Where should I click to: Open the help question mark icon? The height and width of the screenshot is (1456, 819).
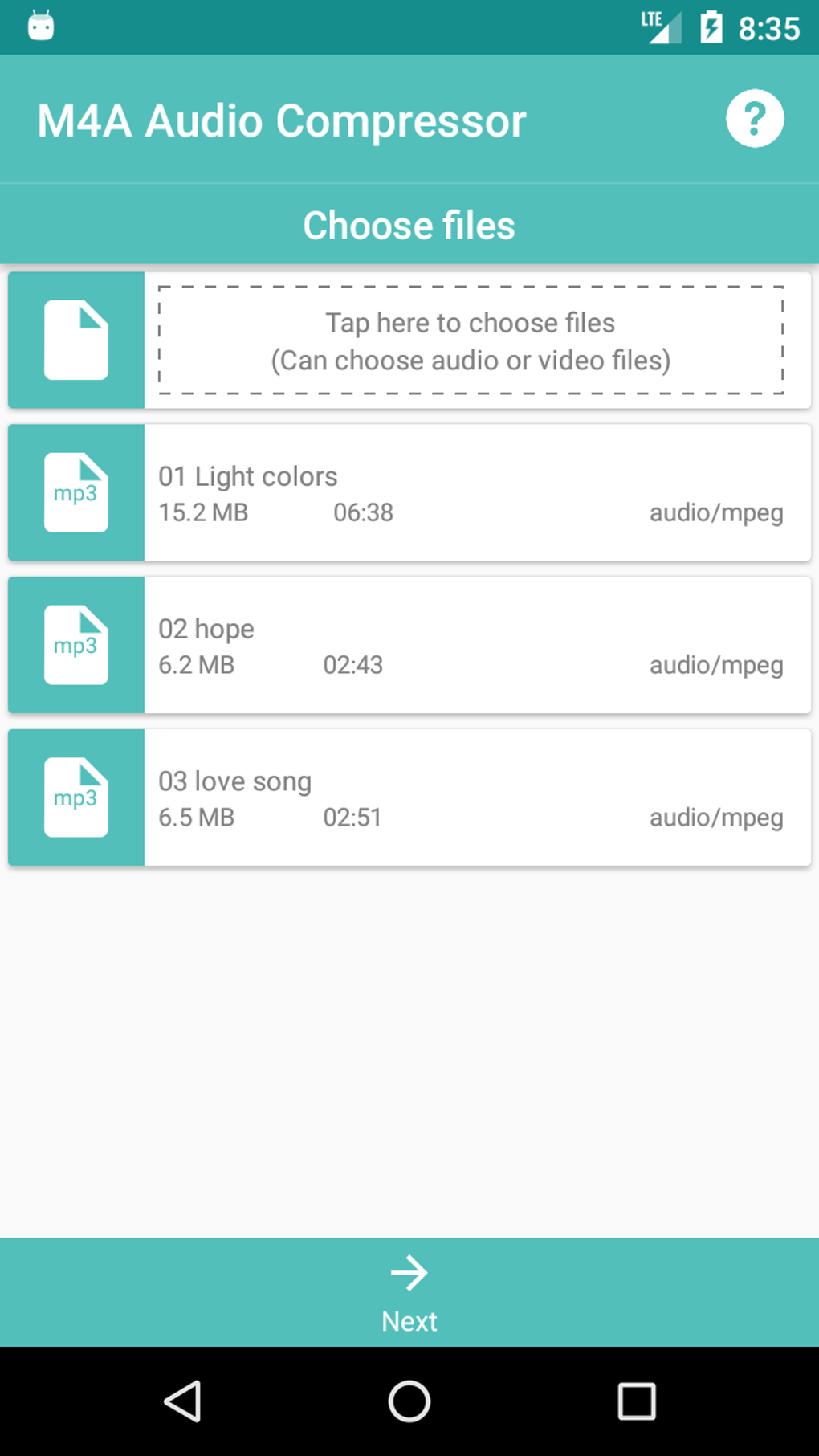coord(755,118)
